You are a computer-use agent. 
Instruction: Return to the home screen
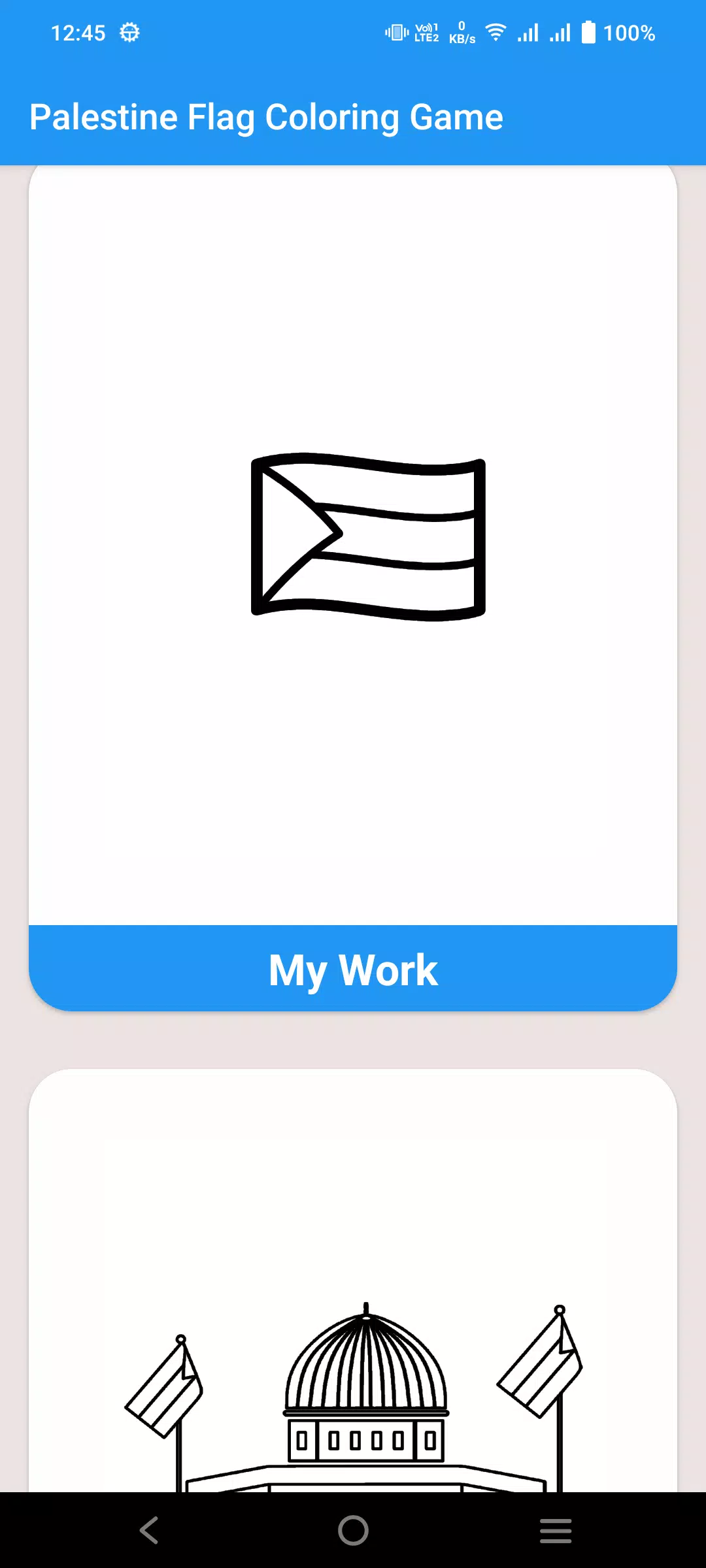click(353, 1530)
